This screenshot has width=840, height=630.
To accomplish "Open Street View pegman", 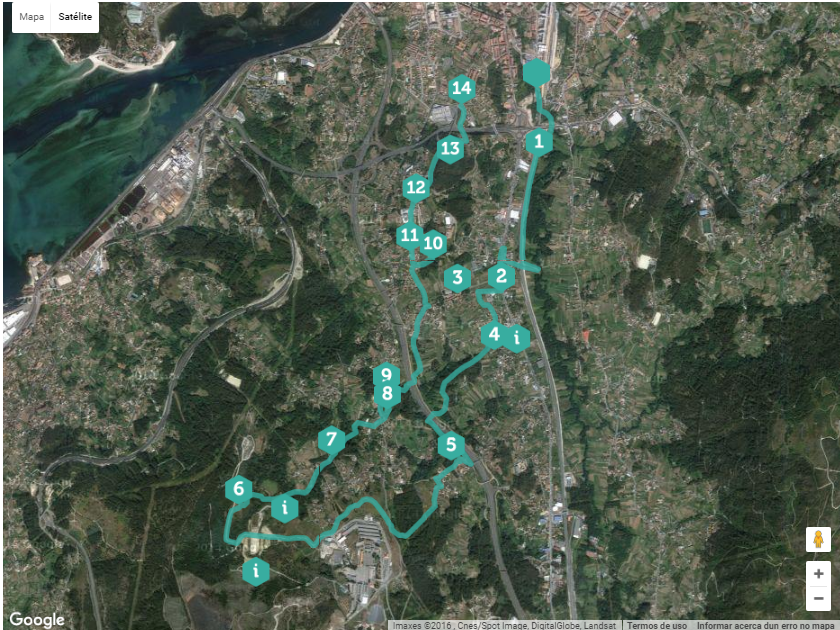I will pos(818,540).
